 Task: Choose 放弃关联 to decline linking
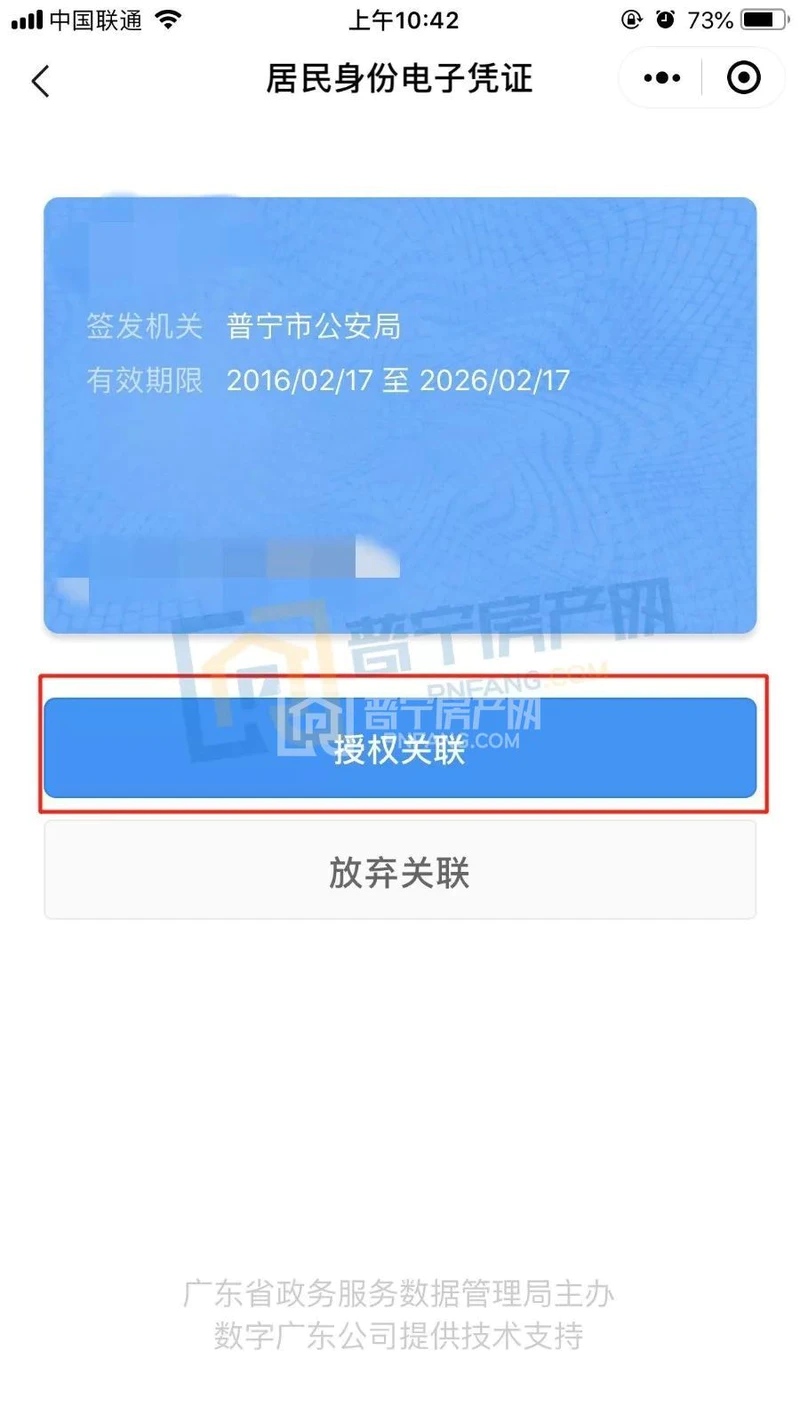(x=400, y=872)
